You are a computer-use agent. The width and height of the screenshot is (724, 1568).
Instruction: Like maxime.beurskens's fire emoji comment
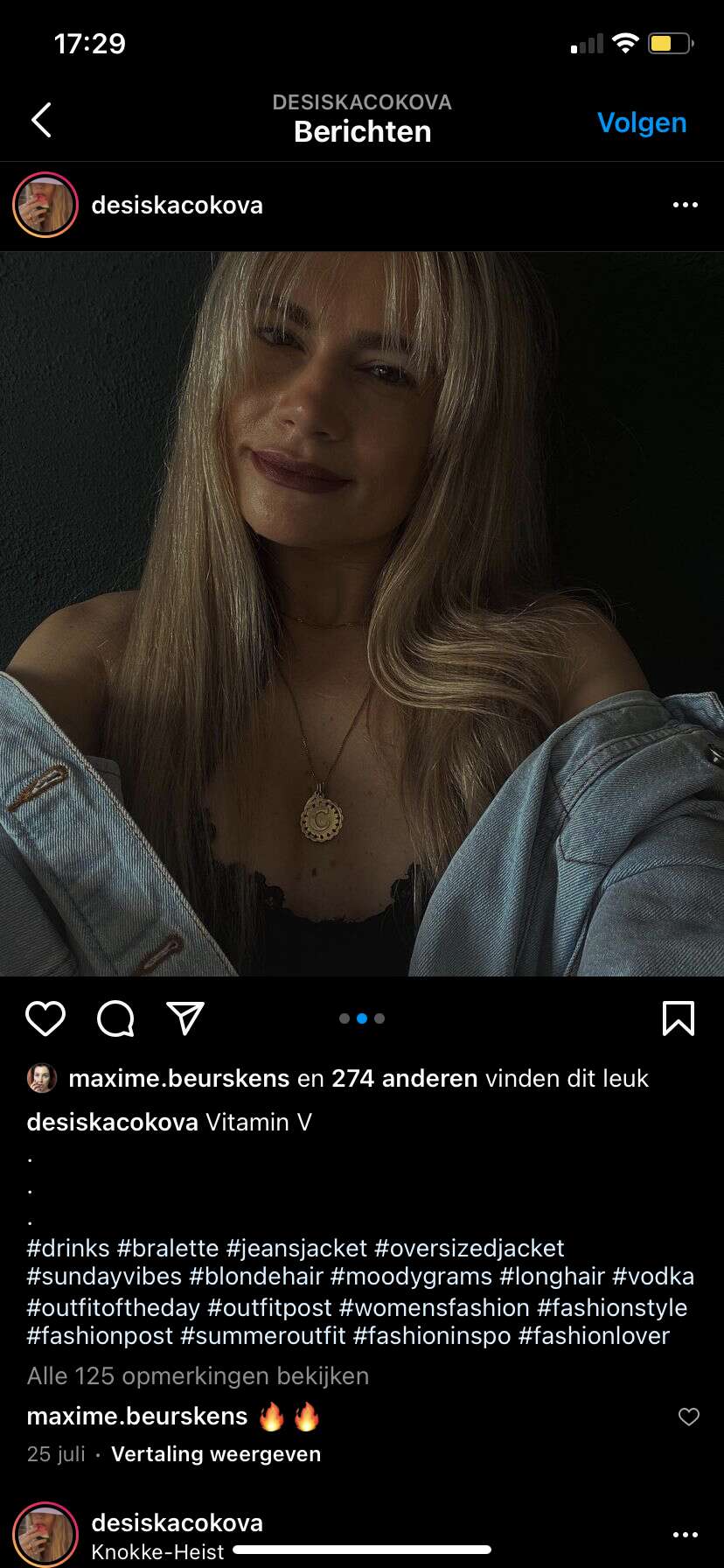(x=689, y=1417)
